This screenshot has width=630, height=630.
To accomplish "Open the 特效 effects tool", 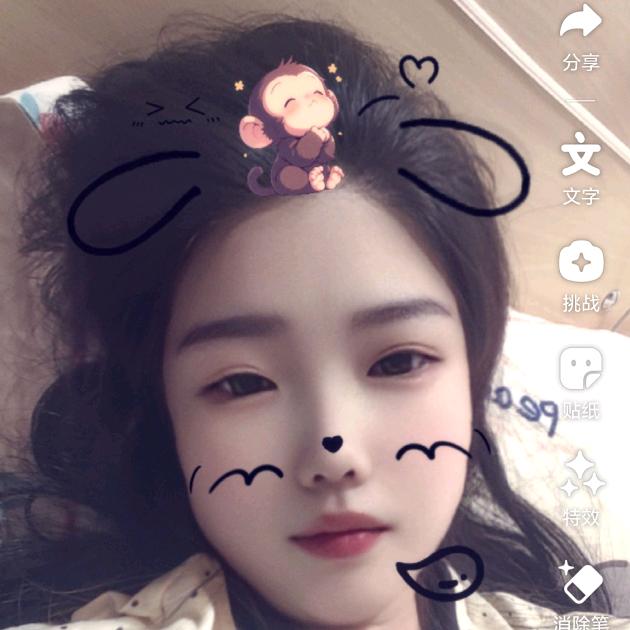I will (582, 474).
